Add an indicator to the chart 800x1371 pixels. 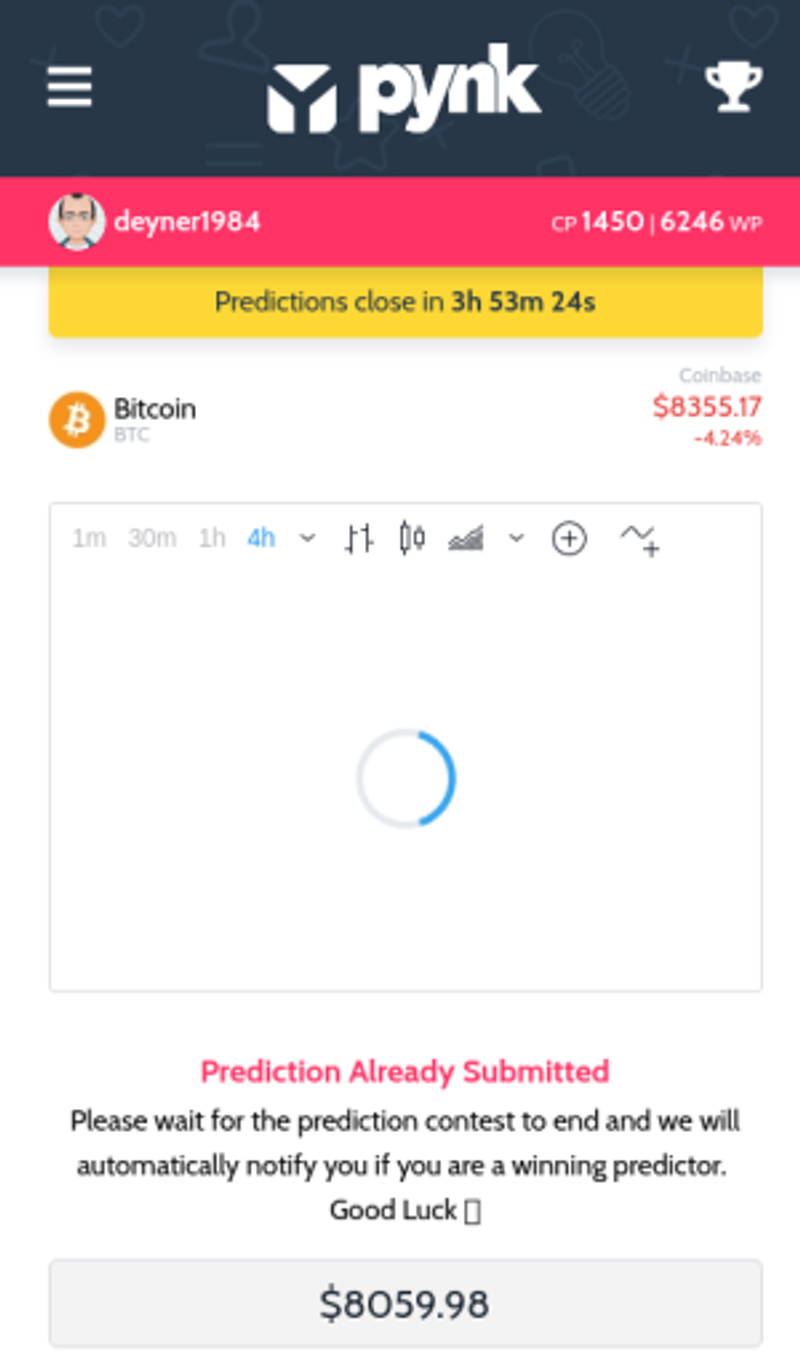tap(639, 540)
